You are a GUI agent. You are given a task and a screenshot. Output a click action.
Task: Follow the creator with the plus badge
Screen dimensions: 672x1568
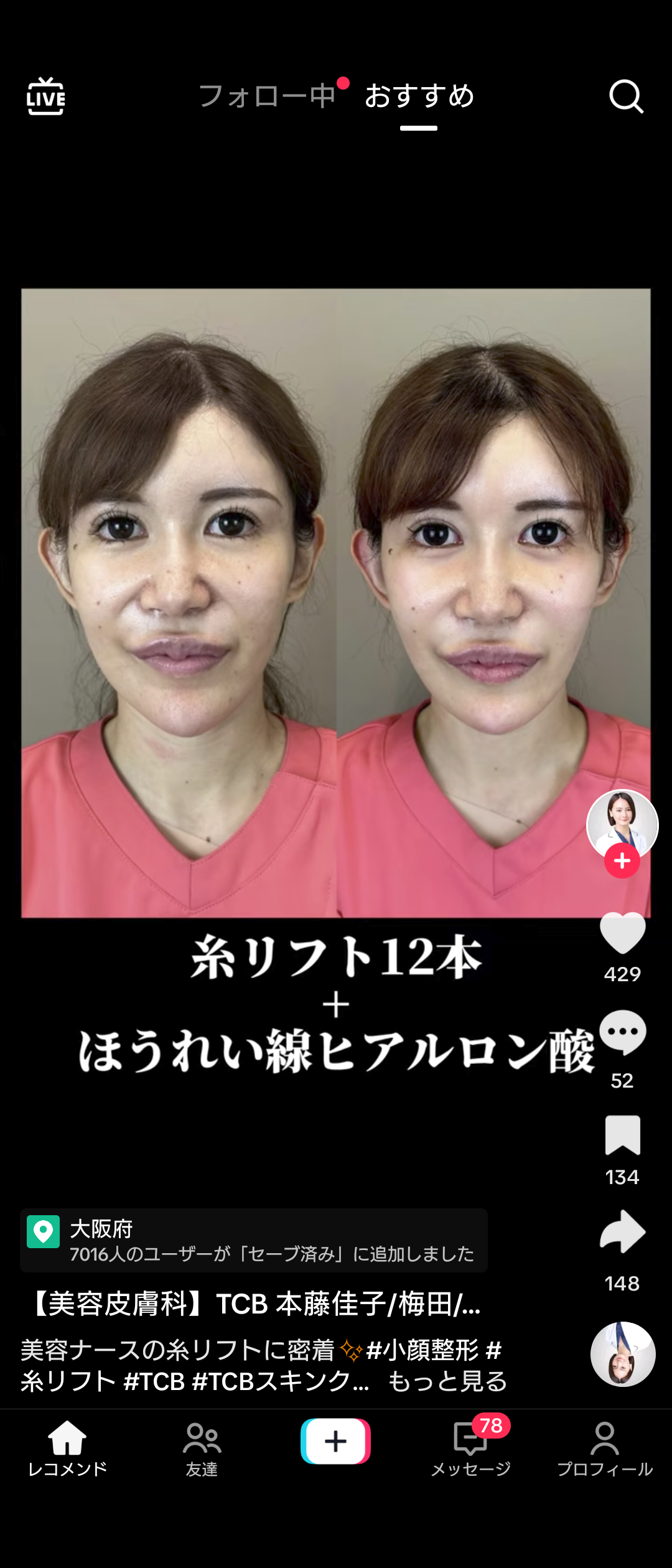[622, 861]
